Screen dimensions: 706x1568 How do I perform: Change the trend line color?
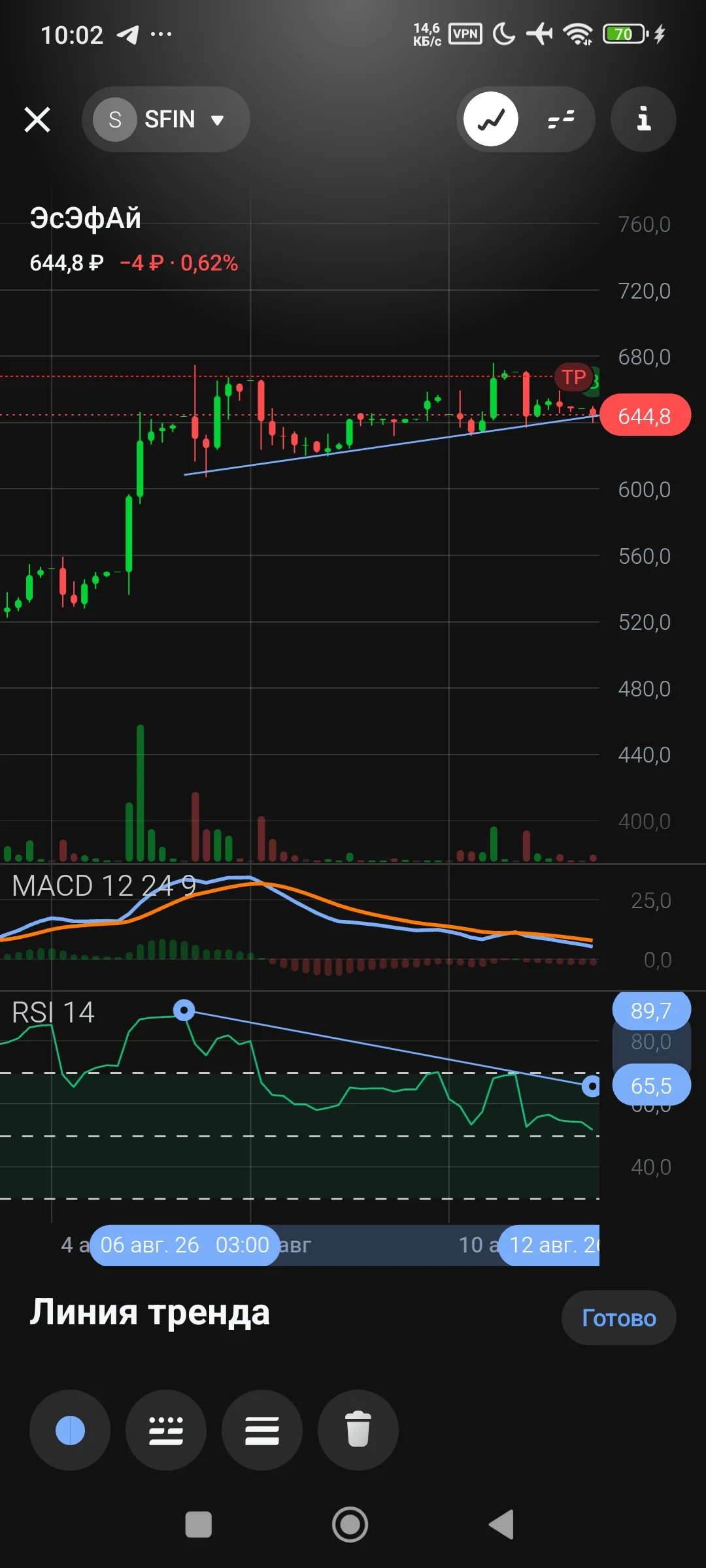[70, 1430]
